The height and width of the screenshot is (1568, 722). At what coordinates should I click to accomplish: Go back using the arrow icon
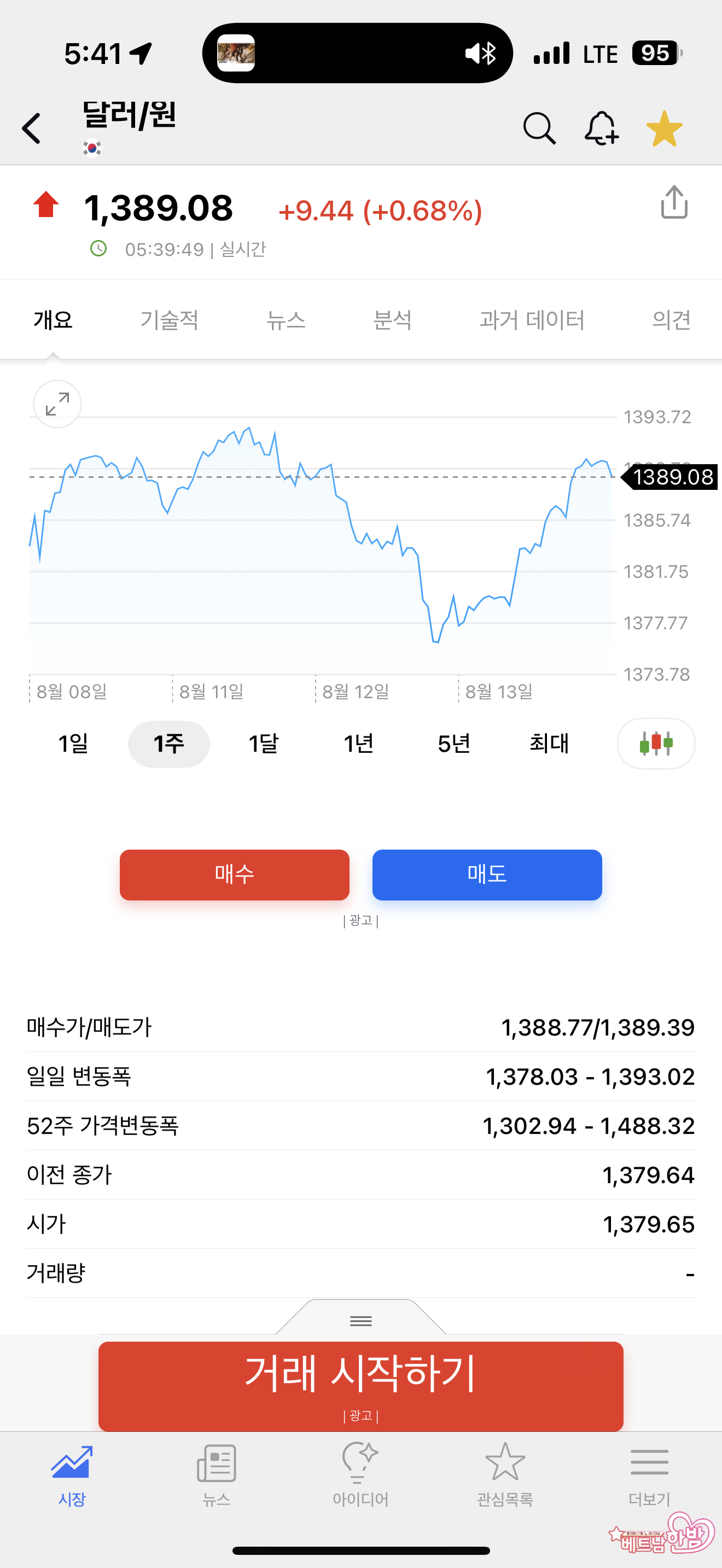pos(32,128)
